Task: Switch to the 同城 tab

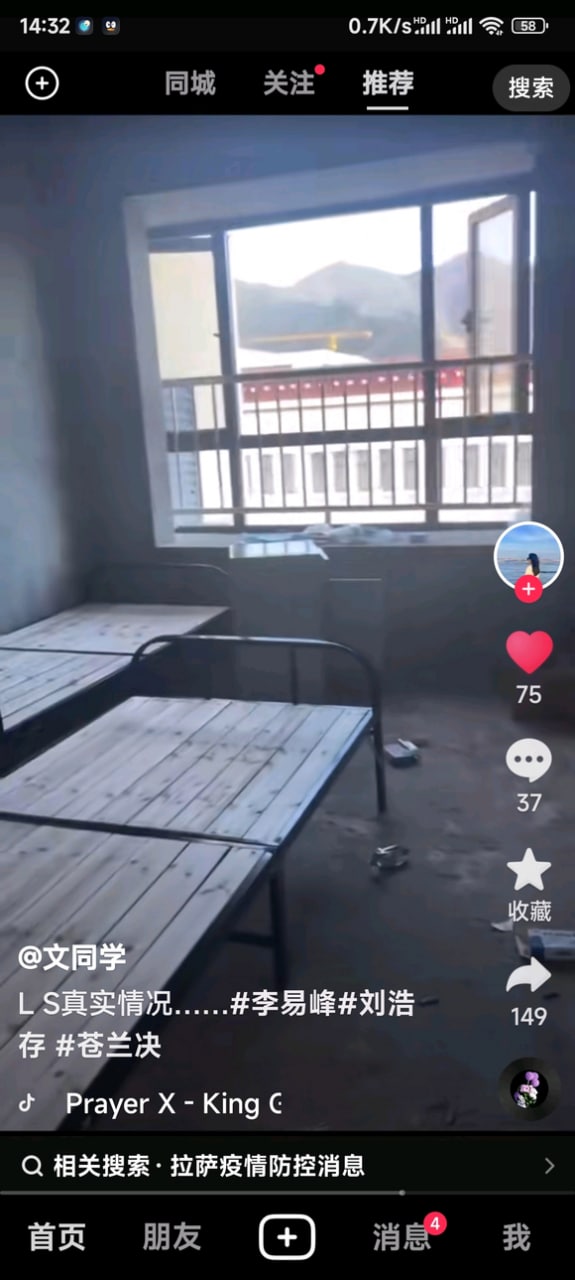Action: click(x=190, y=84)
